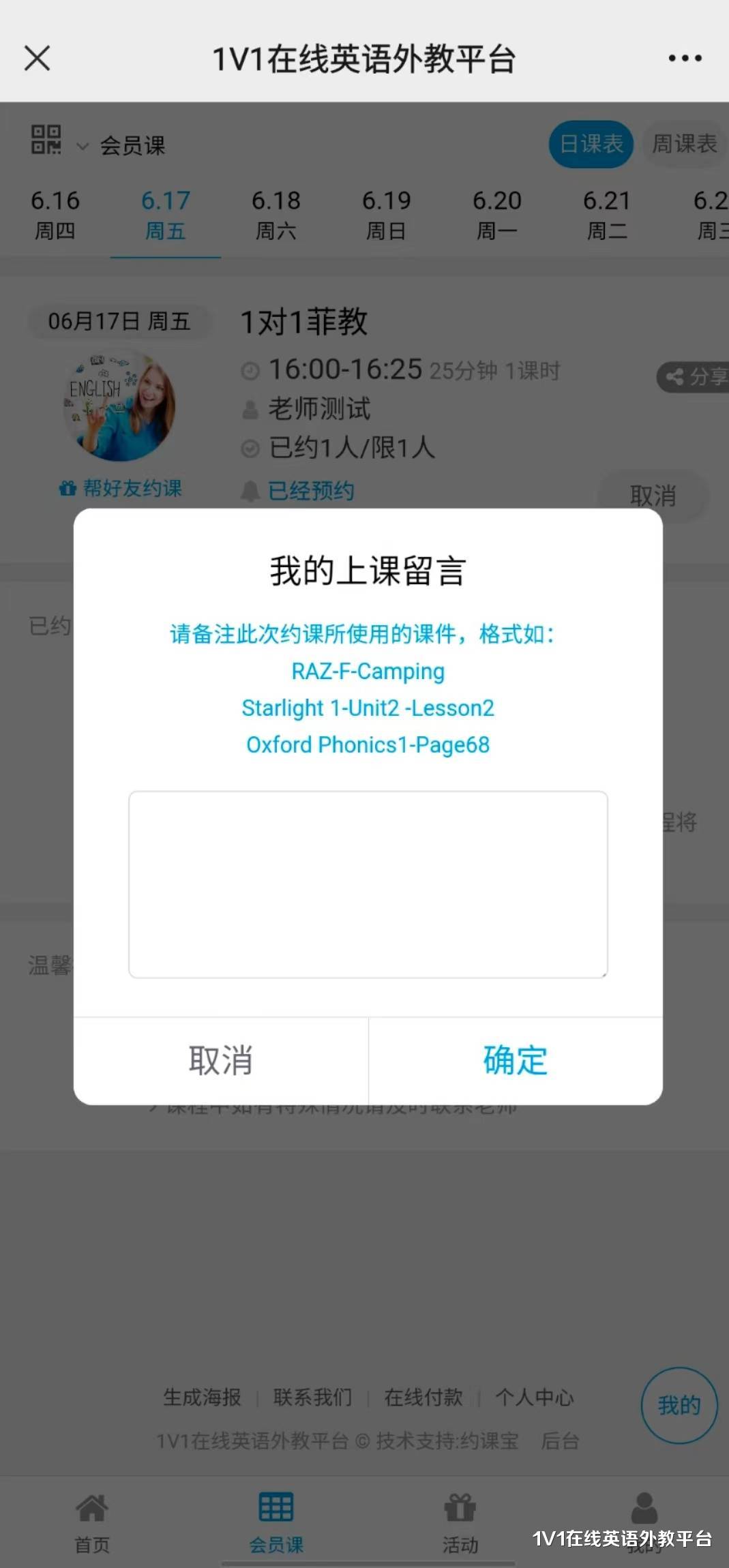Open the 活动 tab

460,1521
